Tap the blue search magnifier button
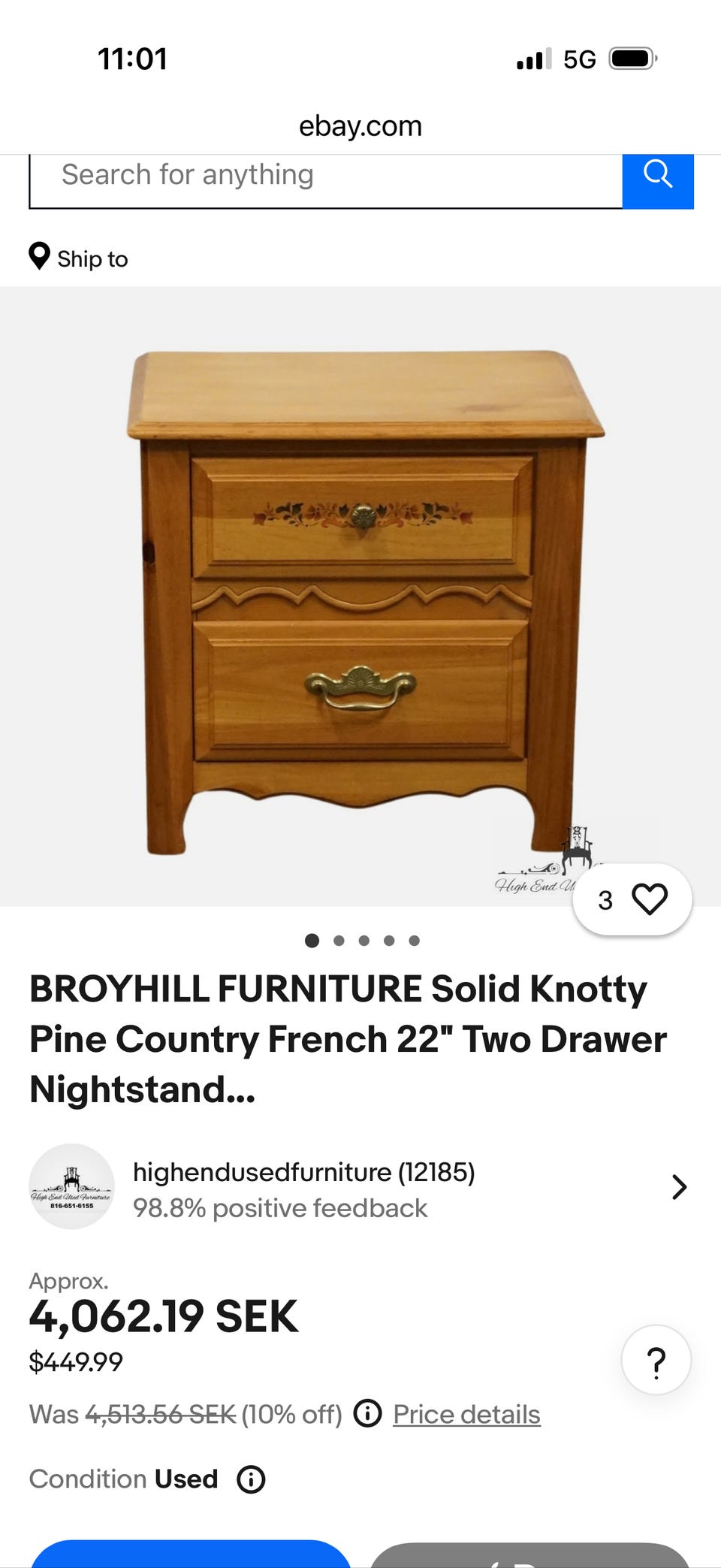 point(658,177)
